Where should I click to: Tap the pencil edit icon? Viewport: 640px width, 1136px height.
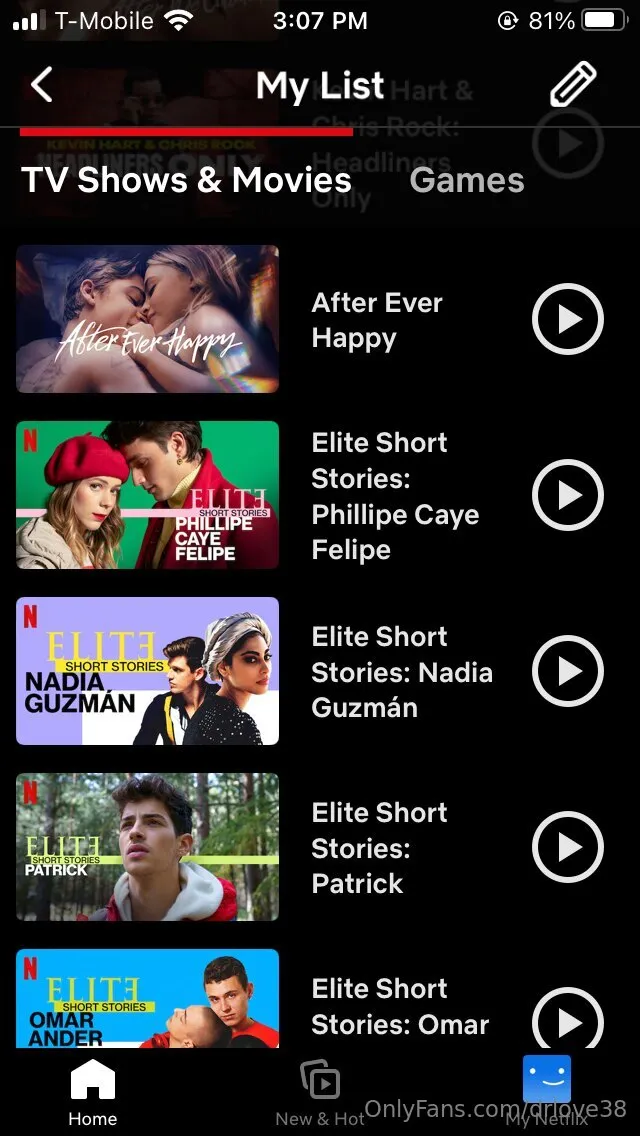tap(573, 85)
